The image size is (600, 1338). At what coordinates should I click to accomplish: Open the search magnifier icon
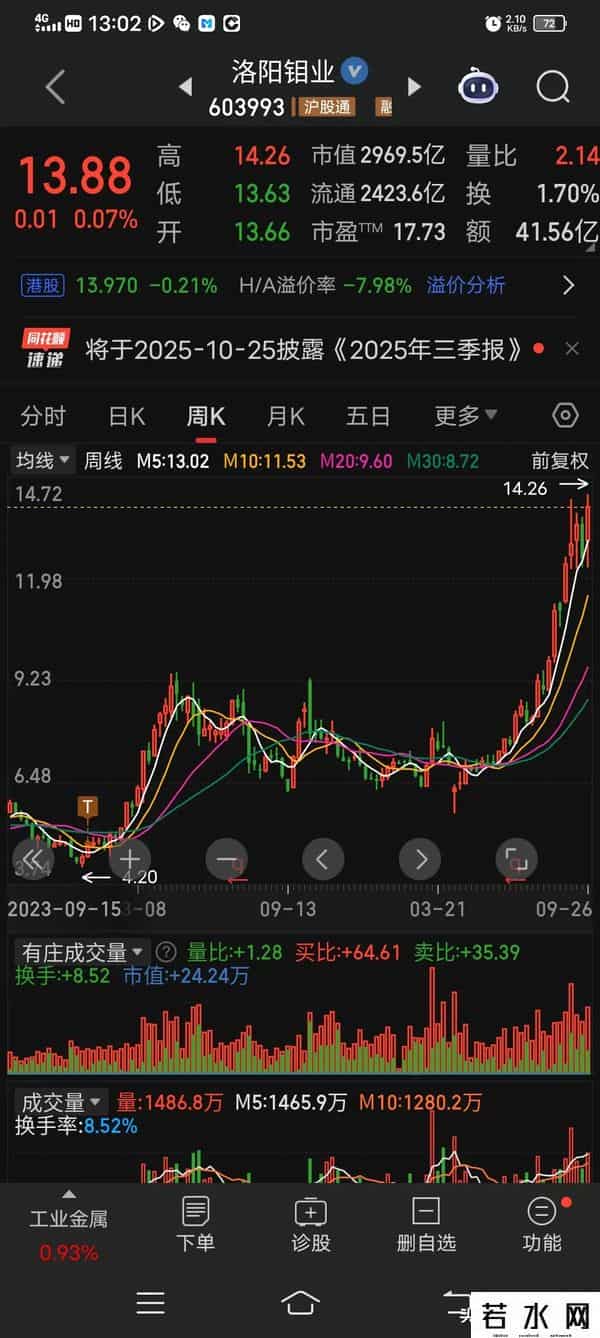pos(552,88)
